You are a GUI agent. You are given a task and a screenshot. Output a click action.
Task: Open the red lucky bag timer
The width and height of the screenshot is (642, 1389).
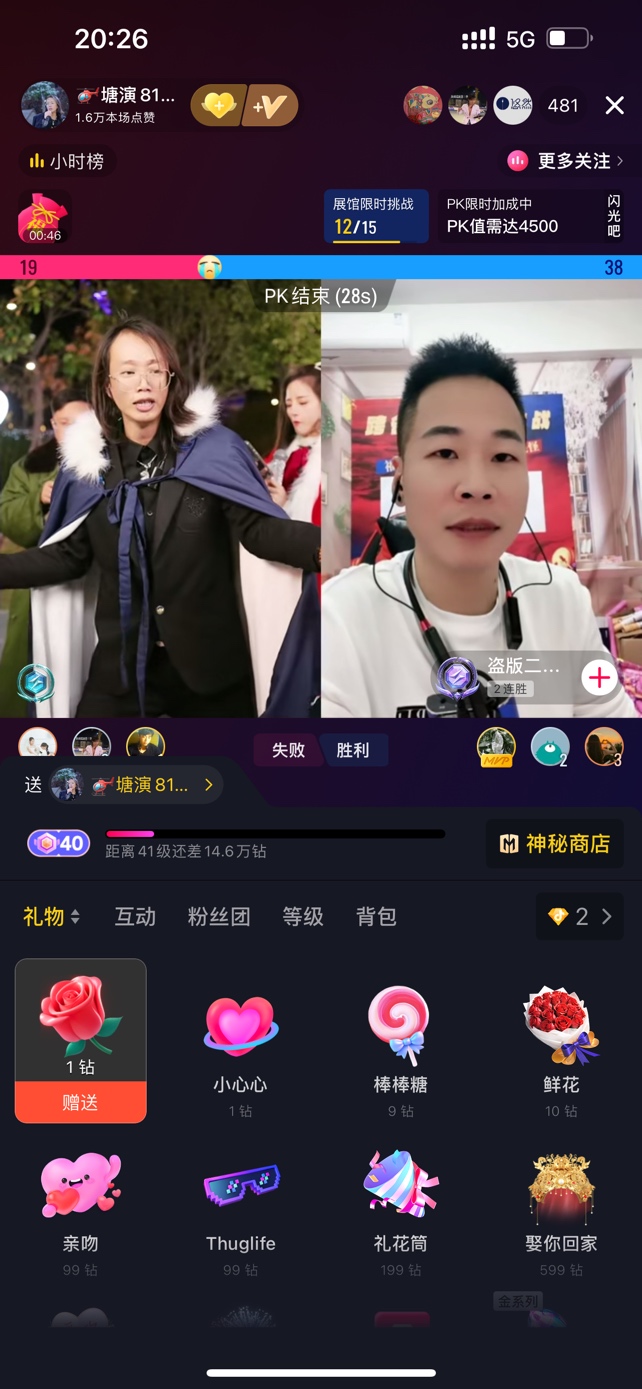point(44,217)
